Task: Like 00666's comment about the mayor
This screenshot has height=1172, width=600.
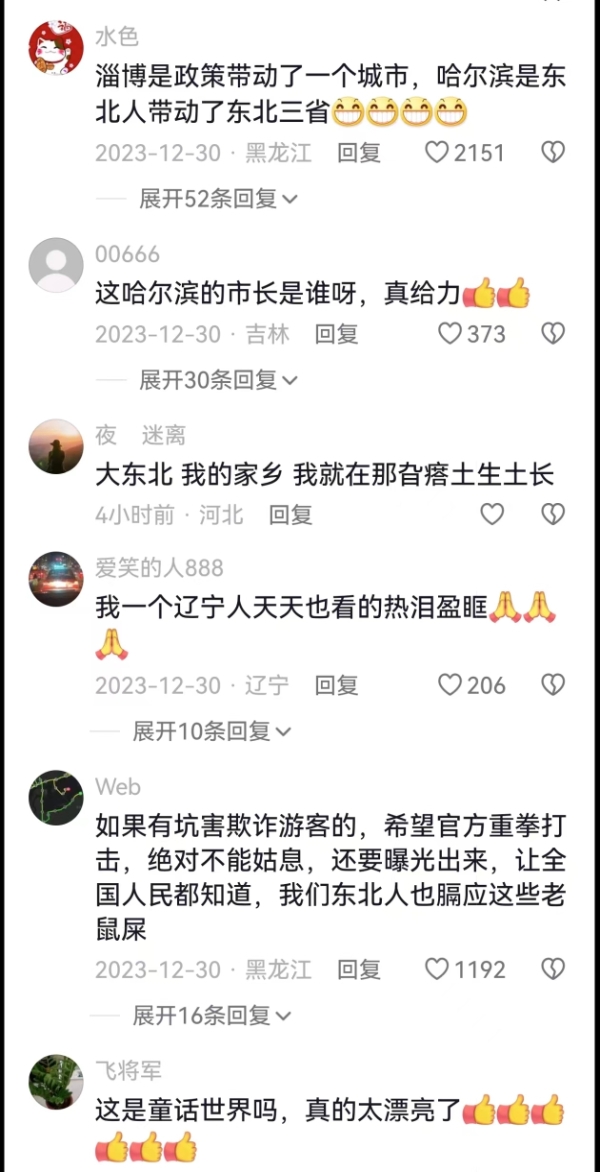Action: 451,334
